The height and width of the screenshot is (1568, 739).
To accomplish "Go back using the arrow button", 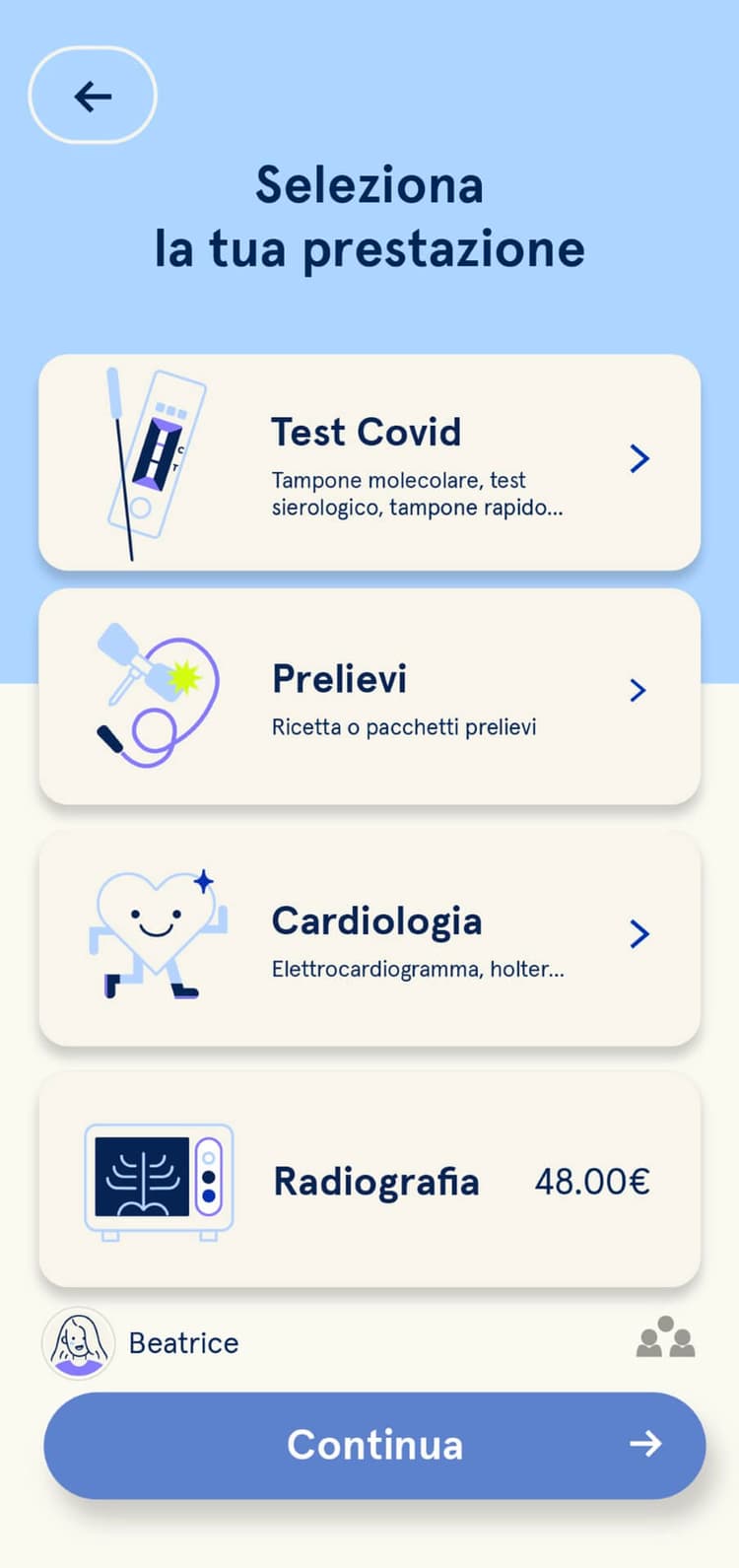I will 93,96.
